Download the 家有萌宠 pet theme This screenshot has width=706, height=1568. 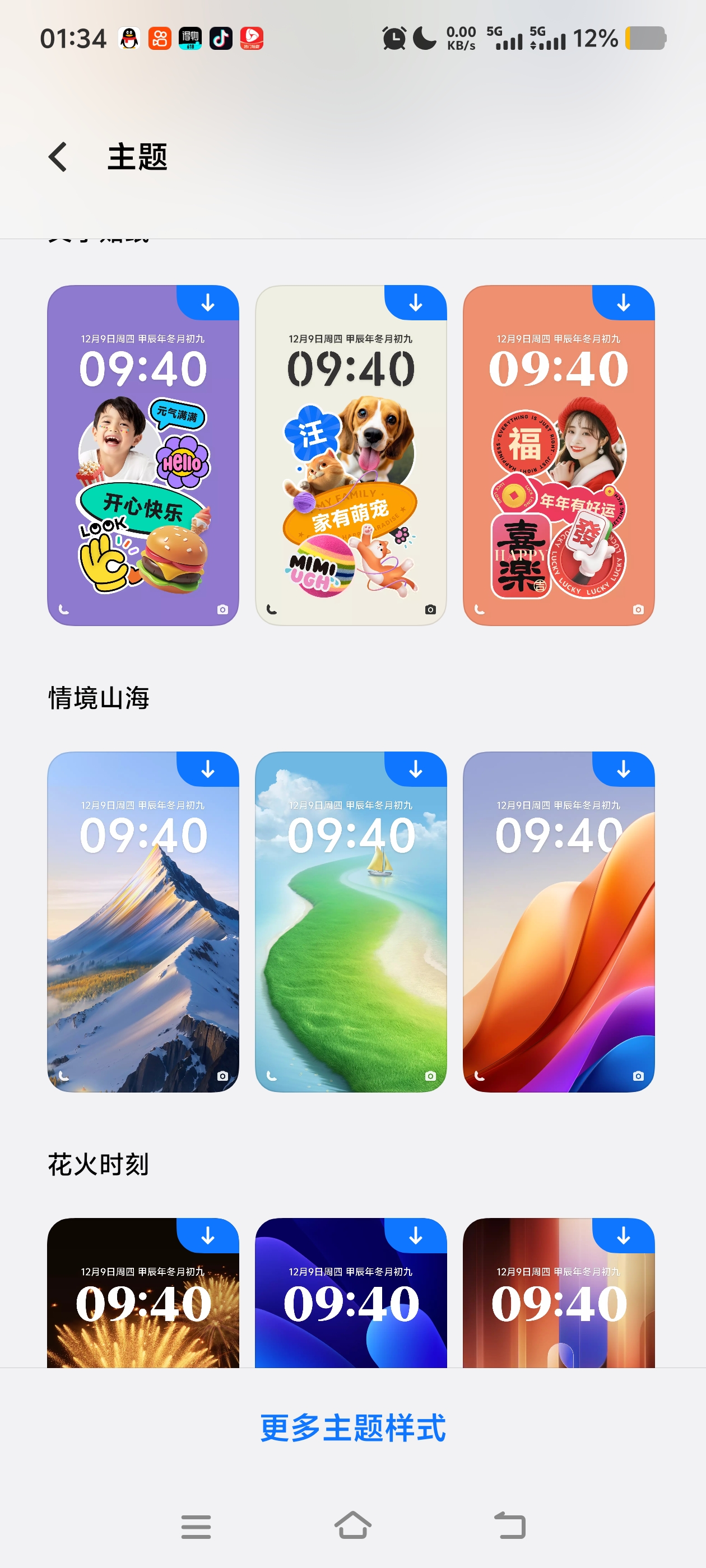point(415,302)
